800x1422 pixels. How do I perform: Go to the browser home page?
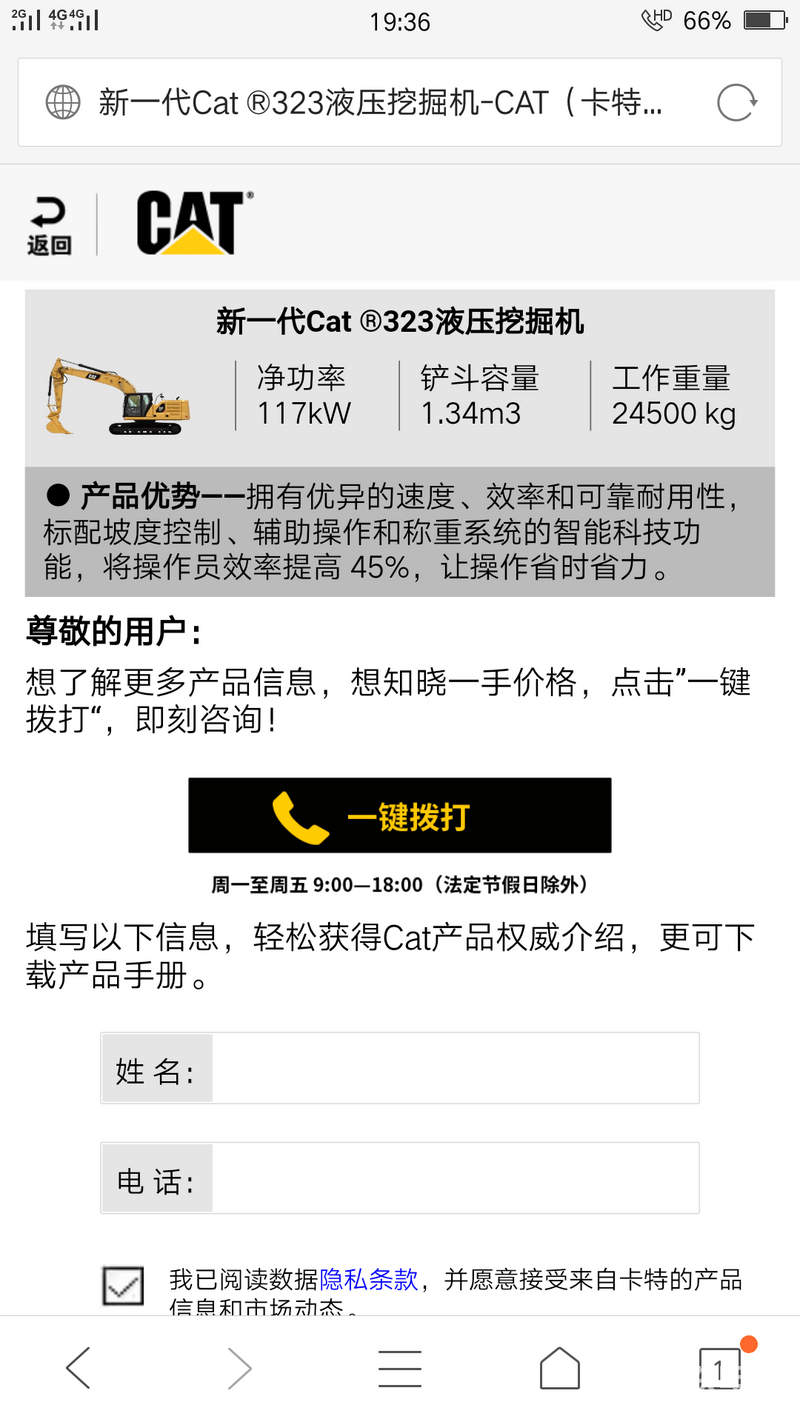pos(559,1367)
